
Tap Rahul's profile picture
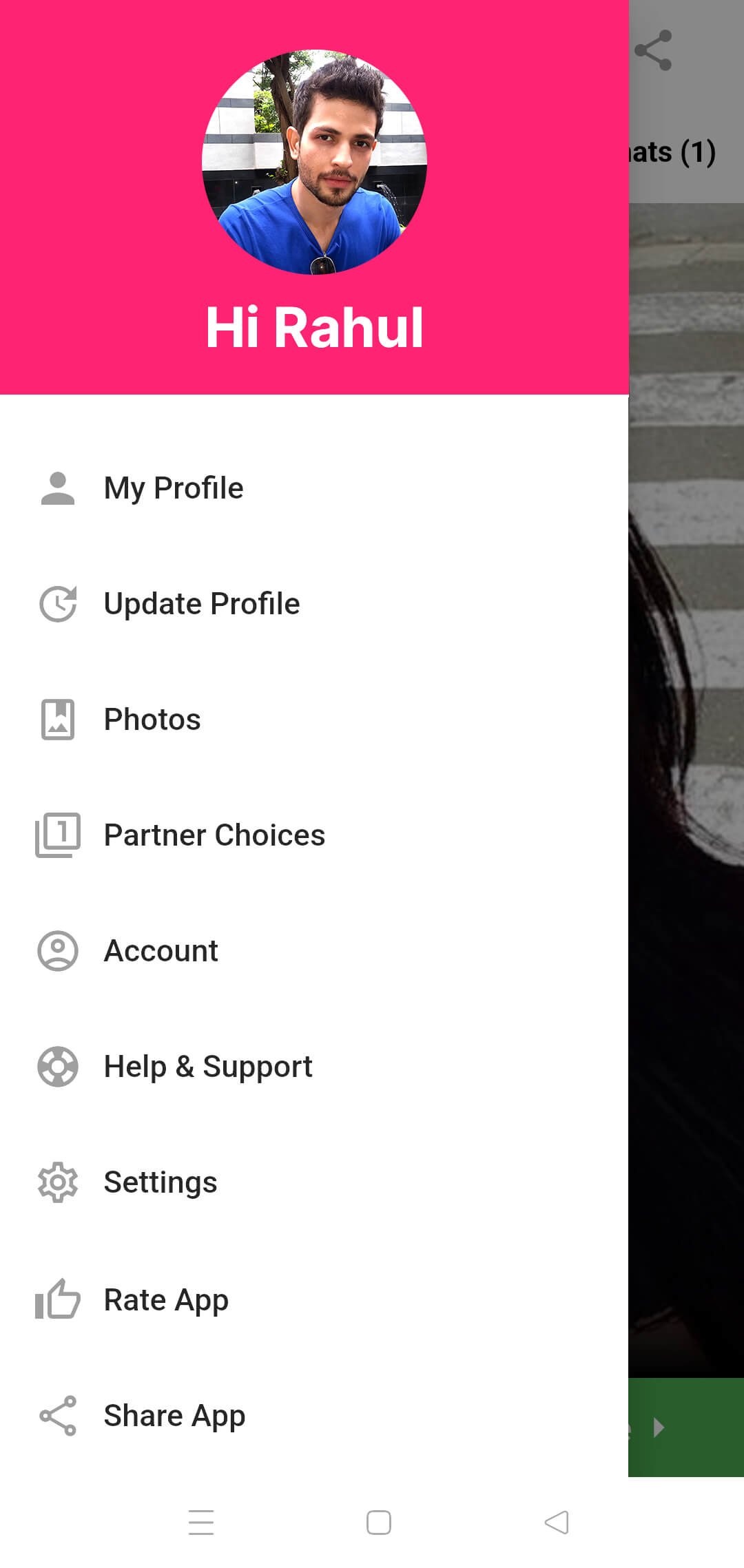click(x=314, y=162)
